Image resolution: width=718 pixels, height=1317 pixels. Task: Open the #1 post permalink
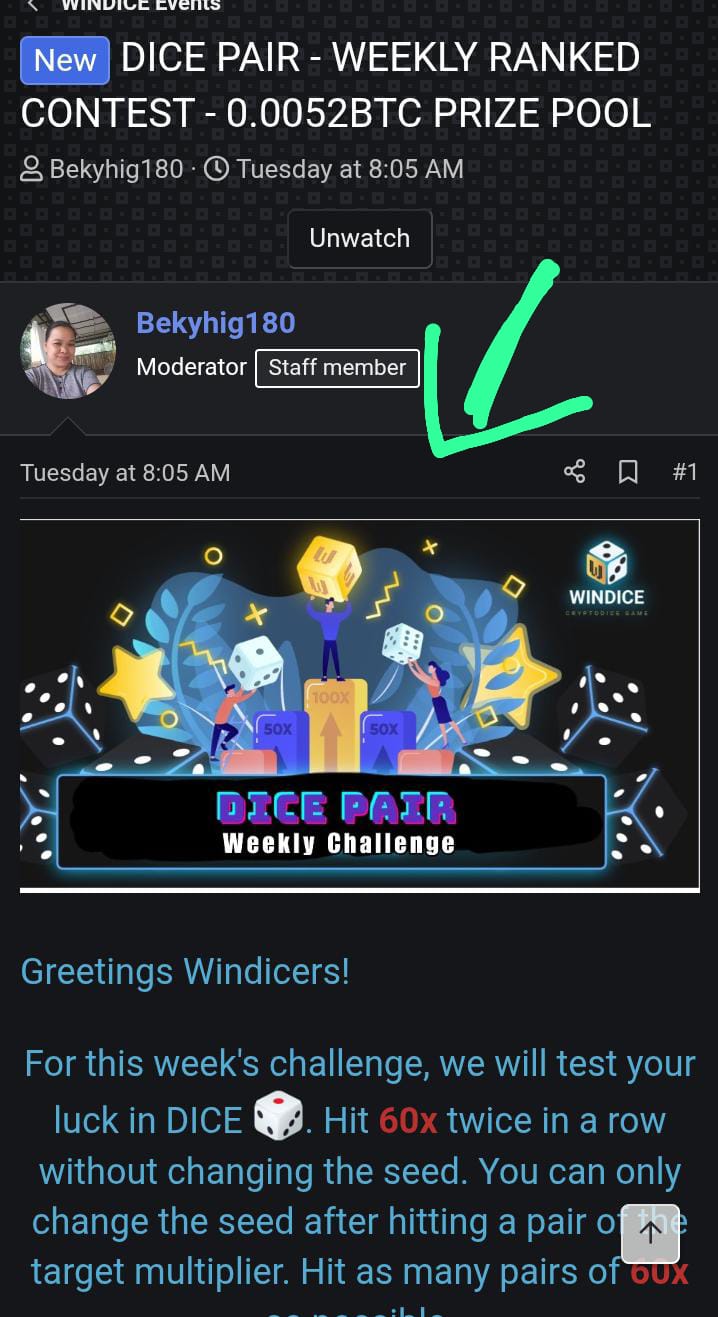point(684,471)
